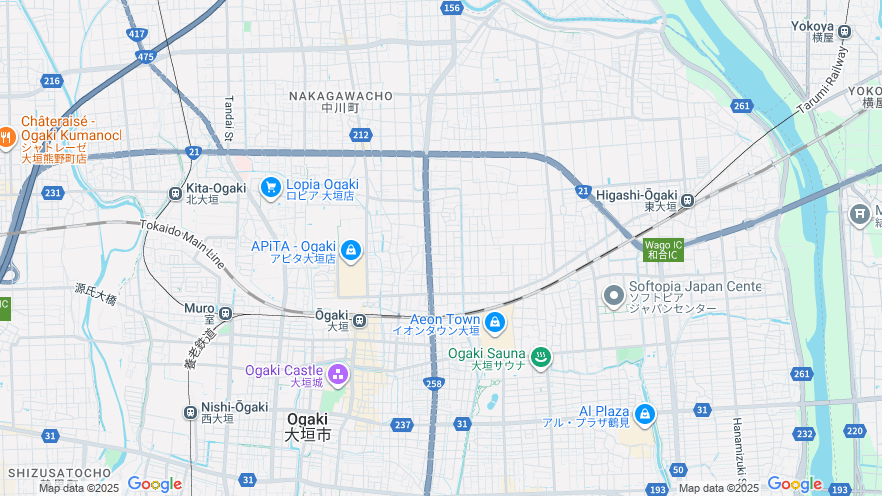Image resolution: width=882 pixels, height=496 pixels.
Task: Open the Châteraisé Ogaki Kumanocho restaurant pin
Action: 6,138
